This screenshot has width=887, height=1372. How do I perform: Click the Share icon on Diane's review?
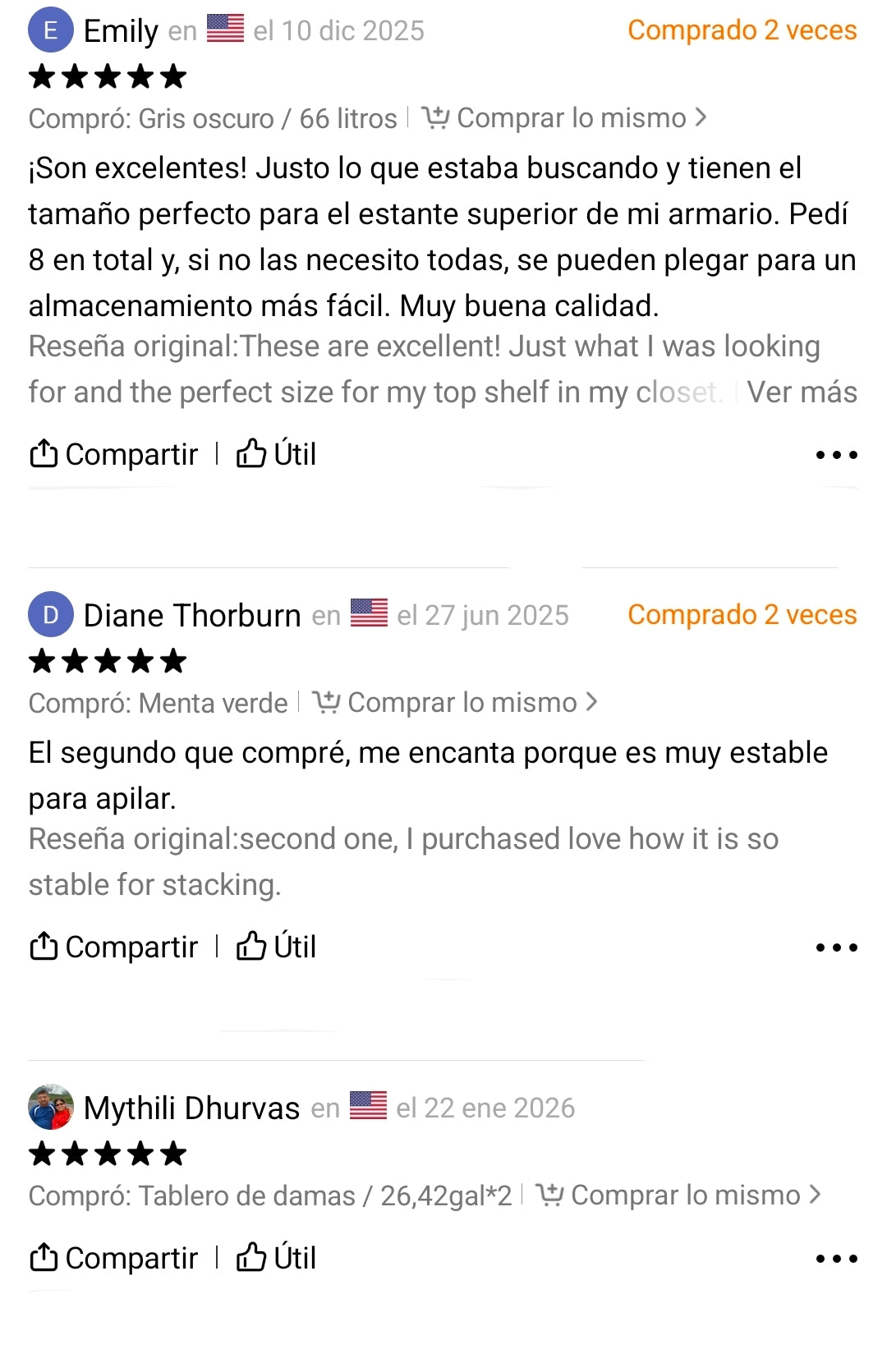click(x=44, y=946)
